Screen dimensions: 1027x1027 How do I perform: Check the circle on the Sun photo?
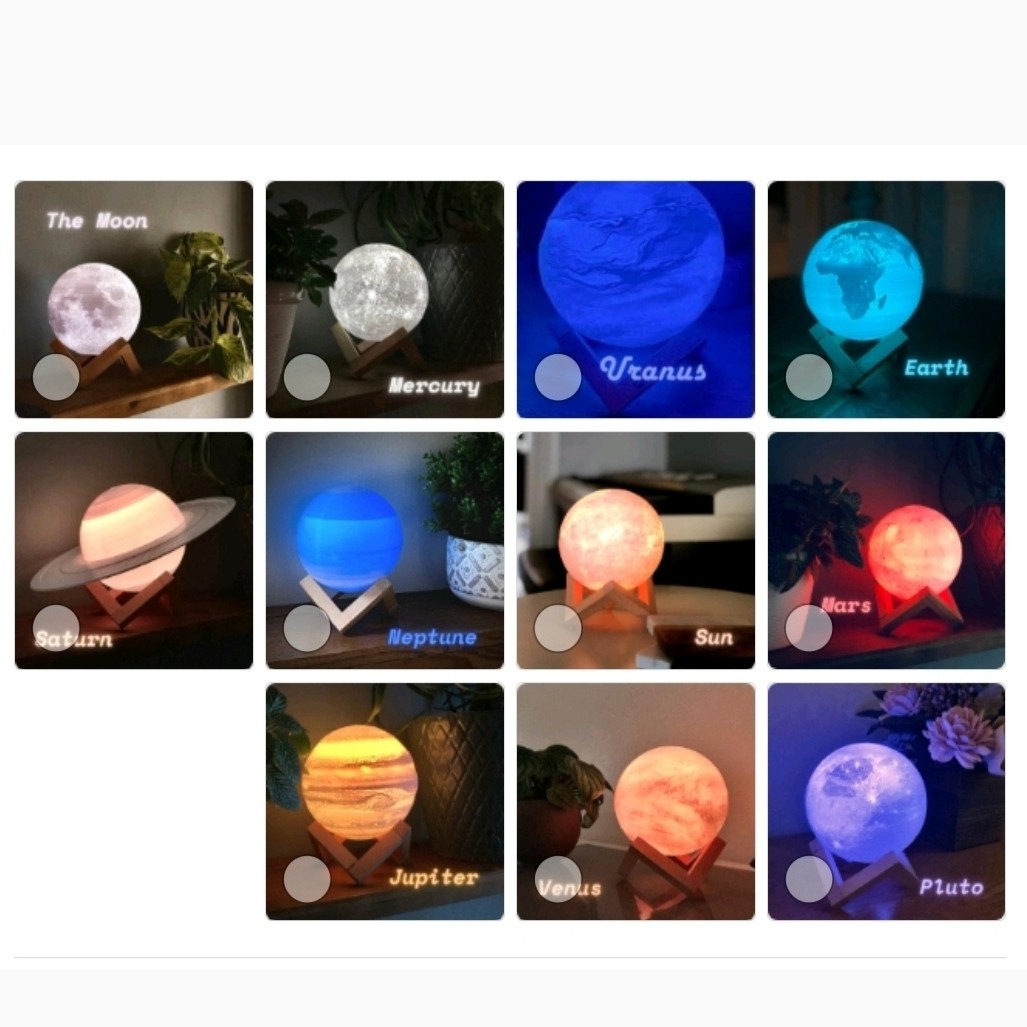point(558,628)
